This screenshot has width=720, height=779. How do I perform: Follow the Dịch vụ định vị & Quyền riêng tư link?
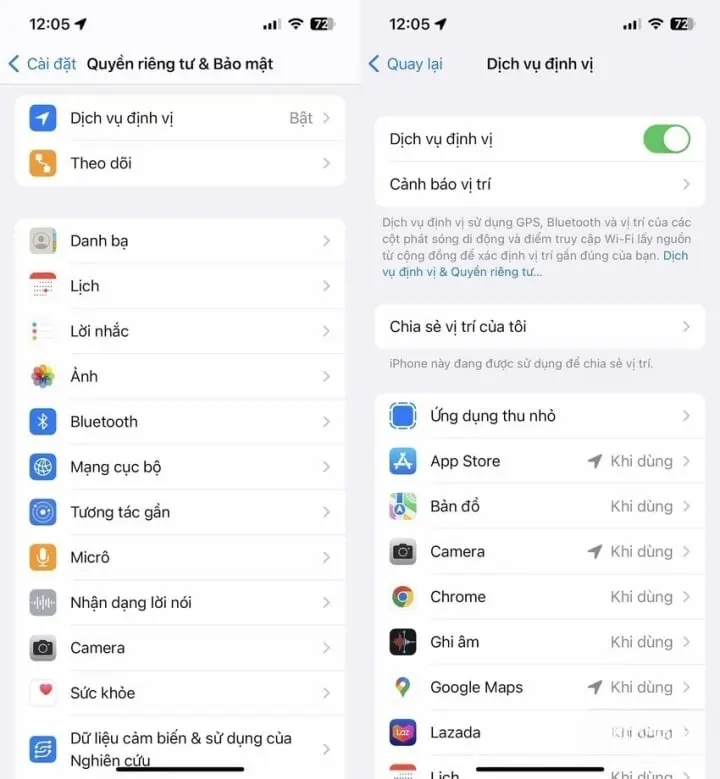tap(461, 272)
